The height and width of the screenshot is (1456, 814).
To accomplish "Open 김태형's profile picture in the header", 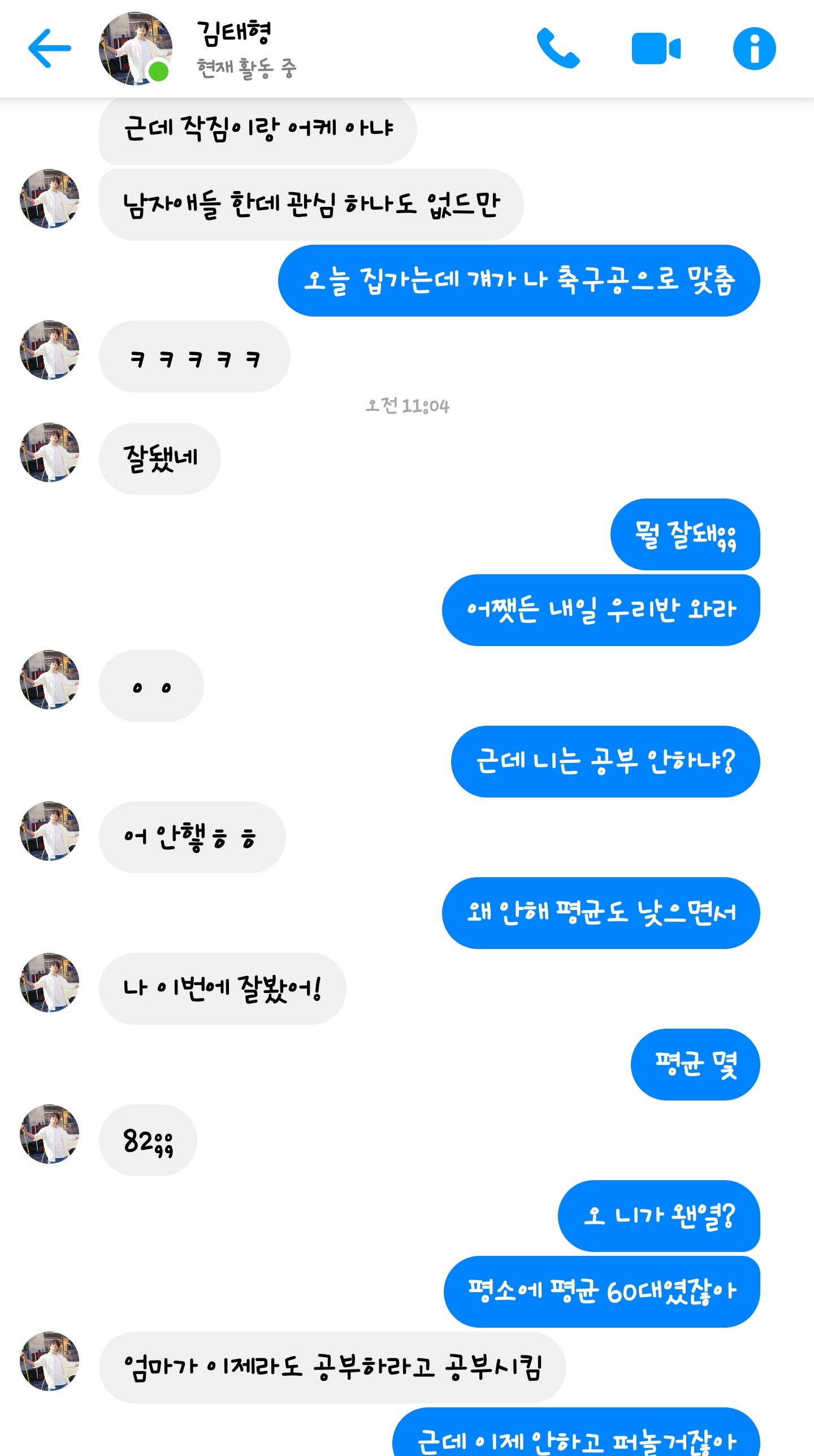I will [x=136, y=49].
